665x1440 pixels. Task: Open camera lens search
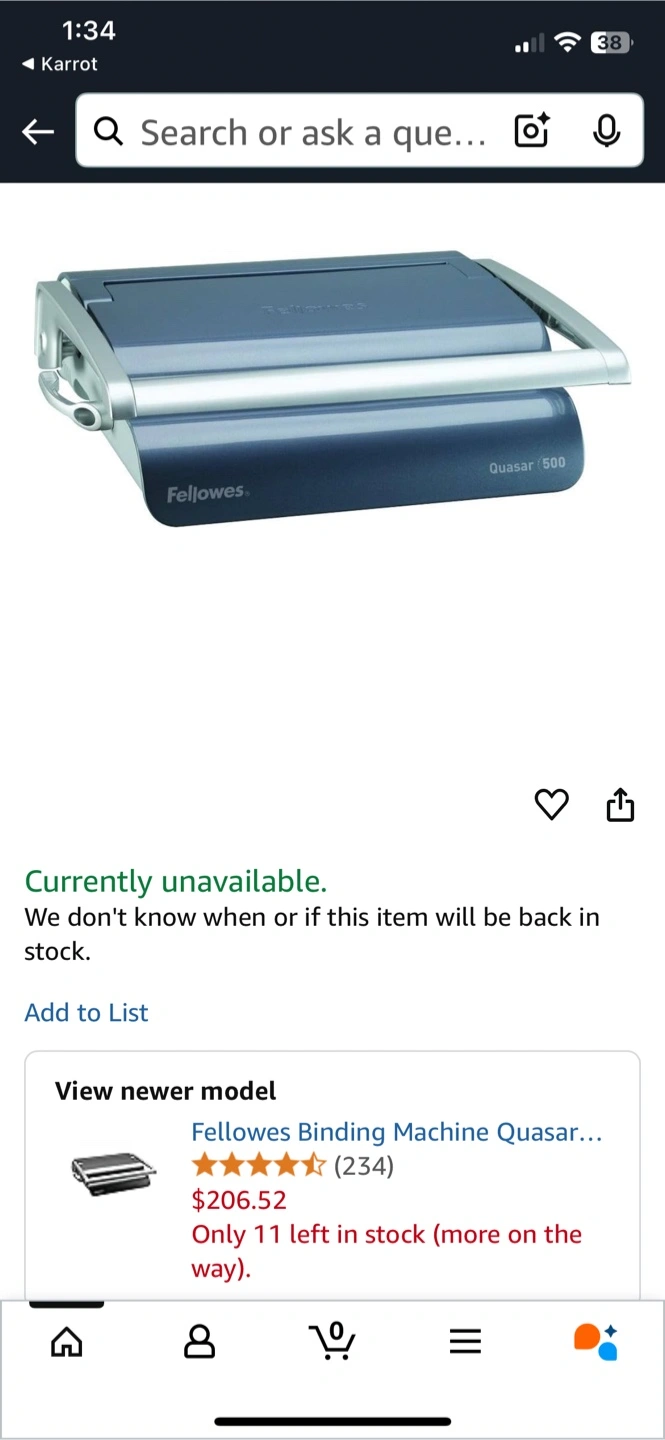click(x=532, y=131)
